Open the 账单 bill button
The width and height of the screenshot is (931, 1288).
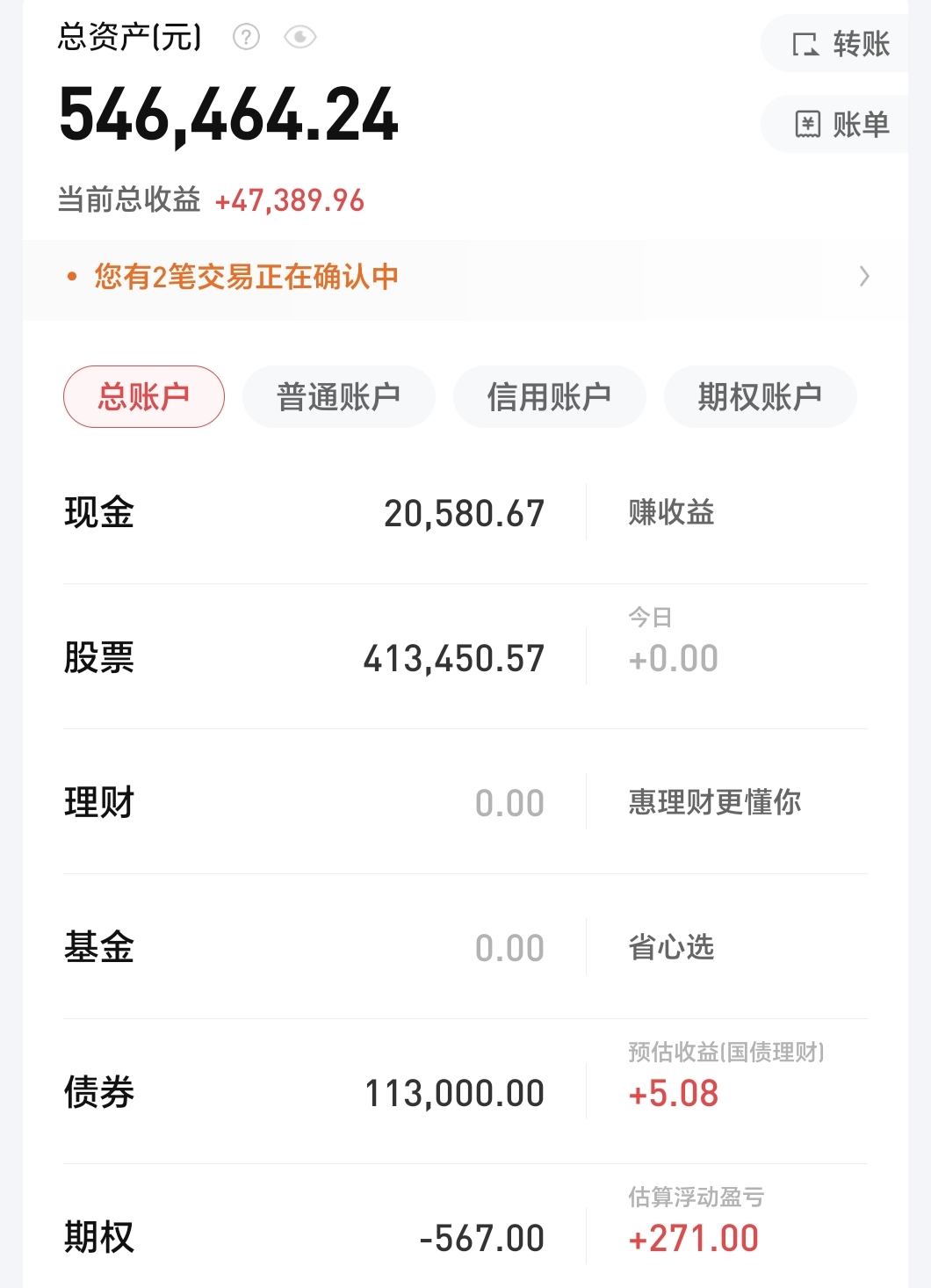click(x=841, y=125)
